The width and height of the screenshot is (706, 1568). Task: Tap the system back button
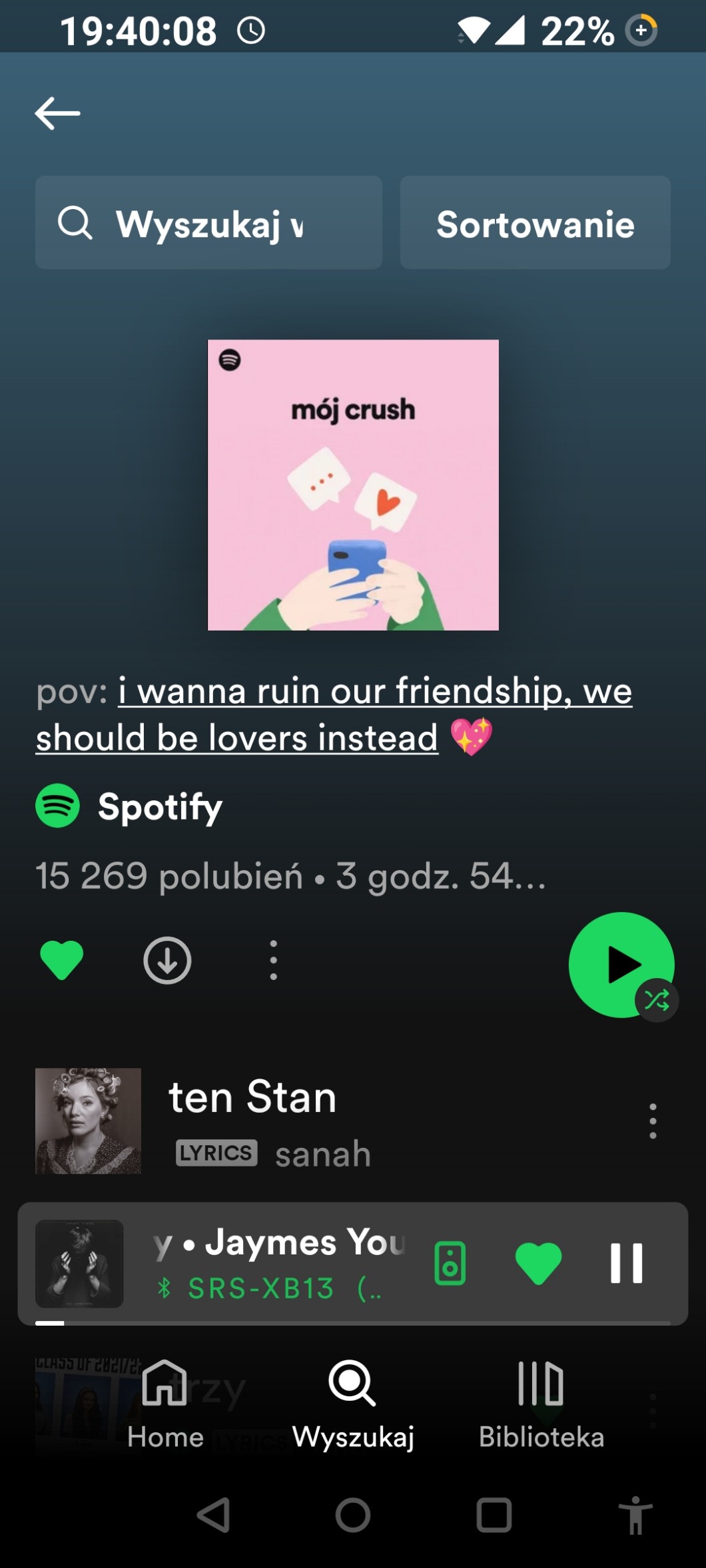click(214, 1515)
